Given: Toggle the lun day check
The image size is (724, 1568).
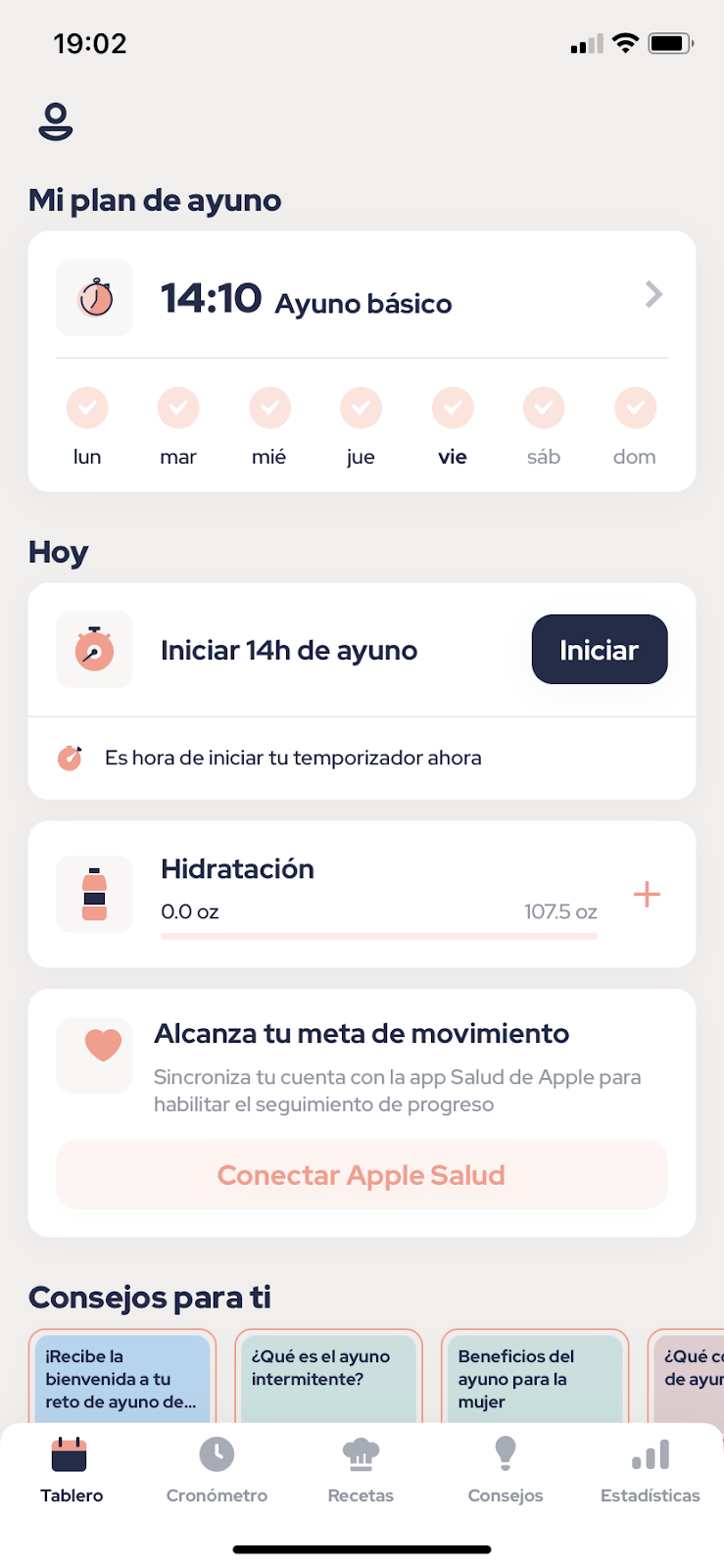Looking at the screenshot, I should (87, 408).
